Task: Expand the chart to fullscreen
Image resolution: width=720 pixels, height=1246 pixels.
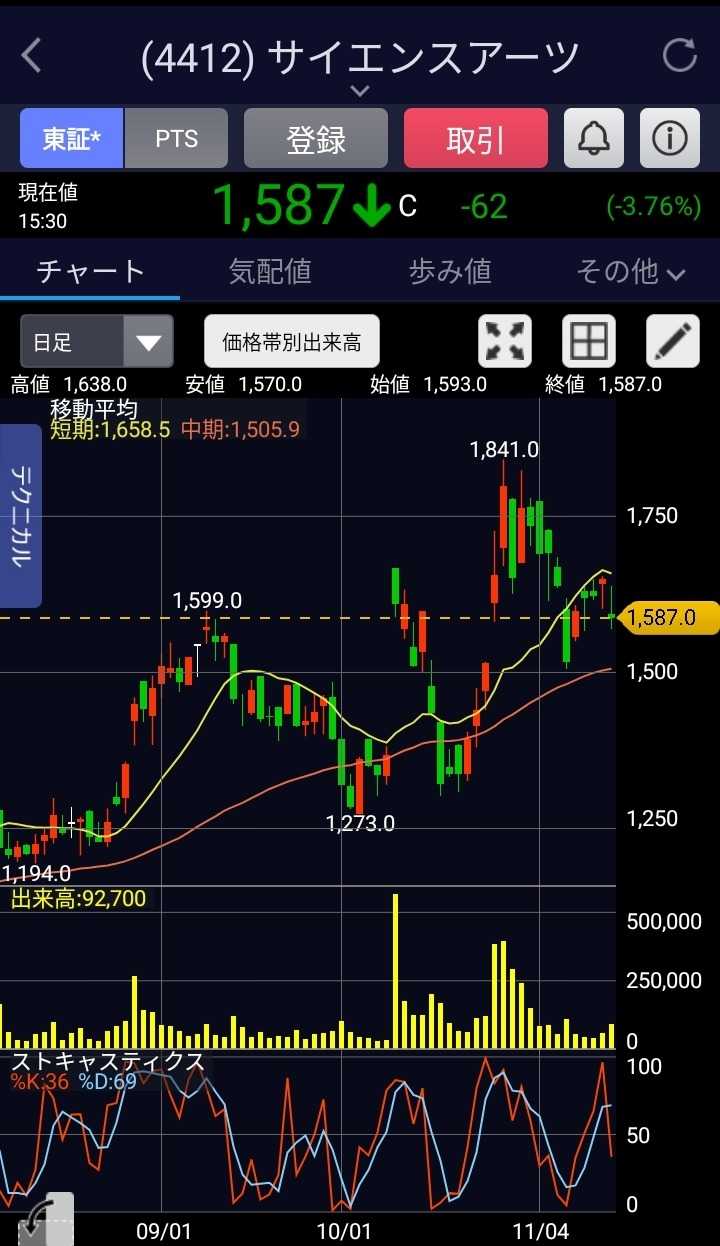Action: (x=505, y=342)
